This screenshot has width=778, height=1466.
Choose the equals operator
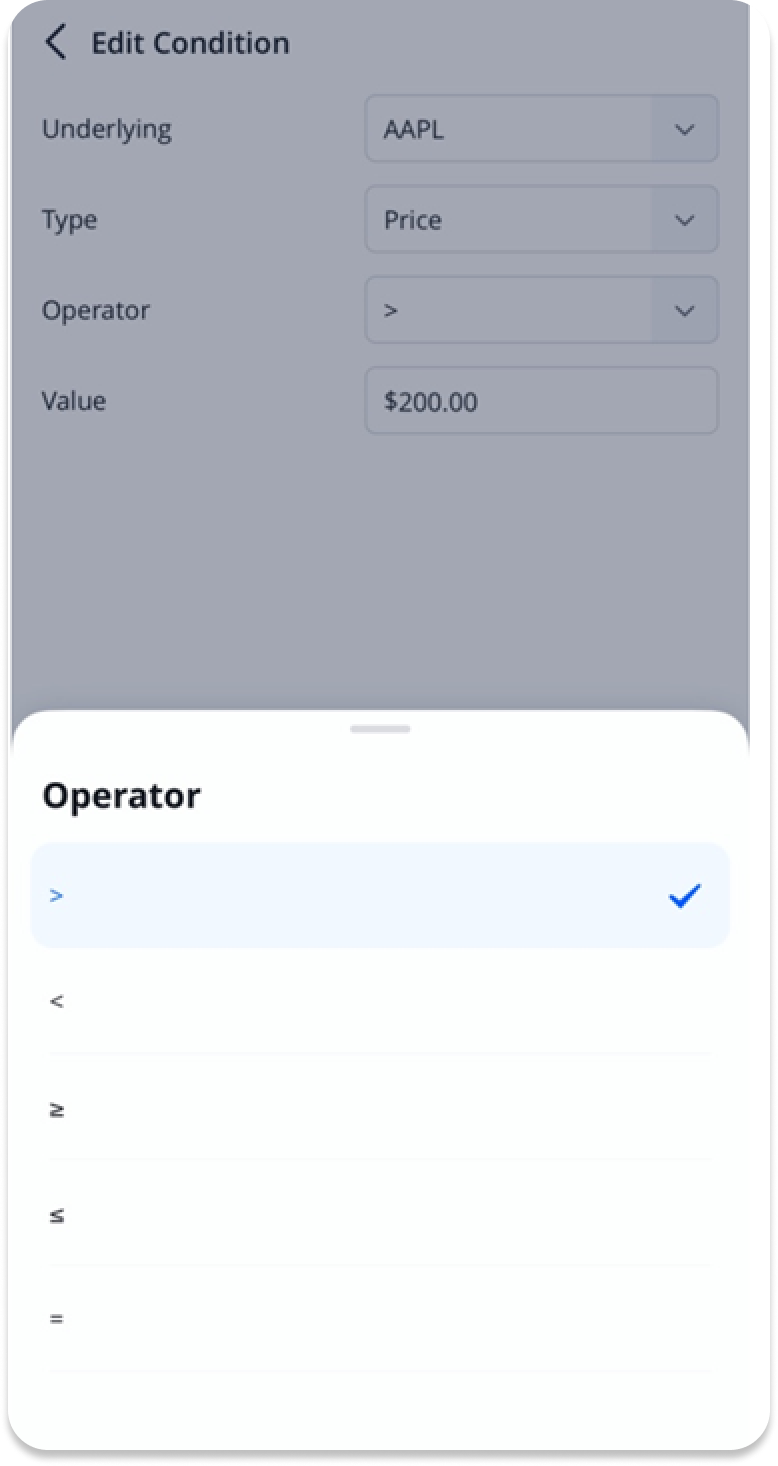click(x=380, y=1319)
